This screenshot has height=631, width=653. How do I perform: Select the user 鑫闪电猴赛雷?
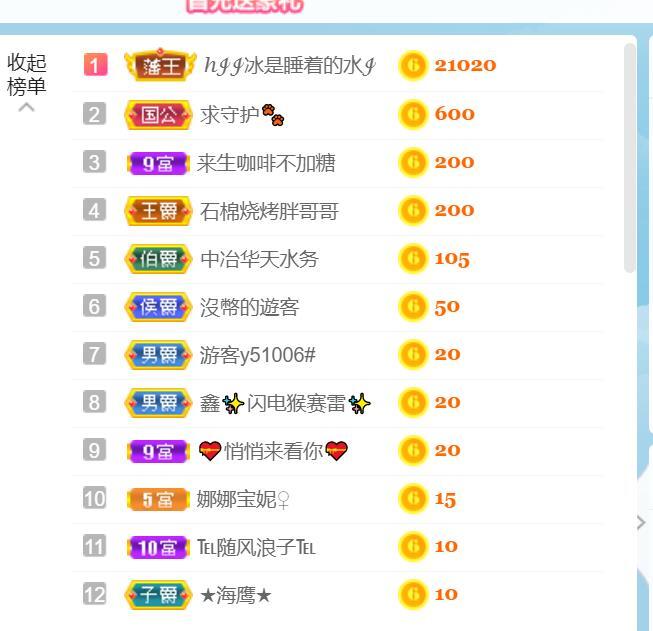pyautogui.click(x=285, y=403)
